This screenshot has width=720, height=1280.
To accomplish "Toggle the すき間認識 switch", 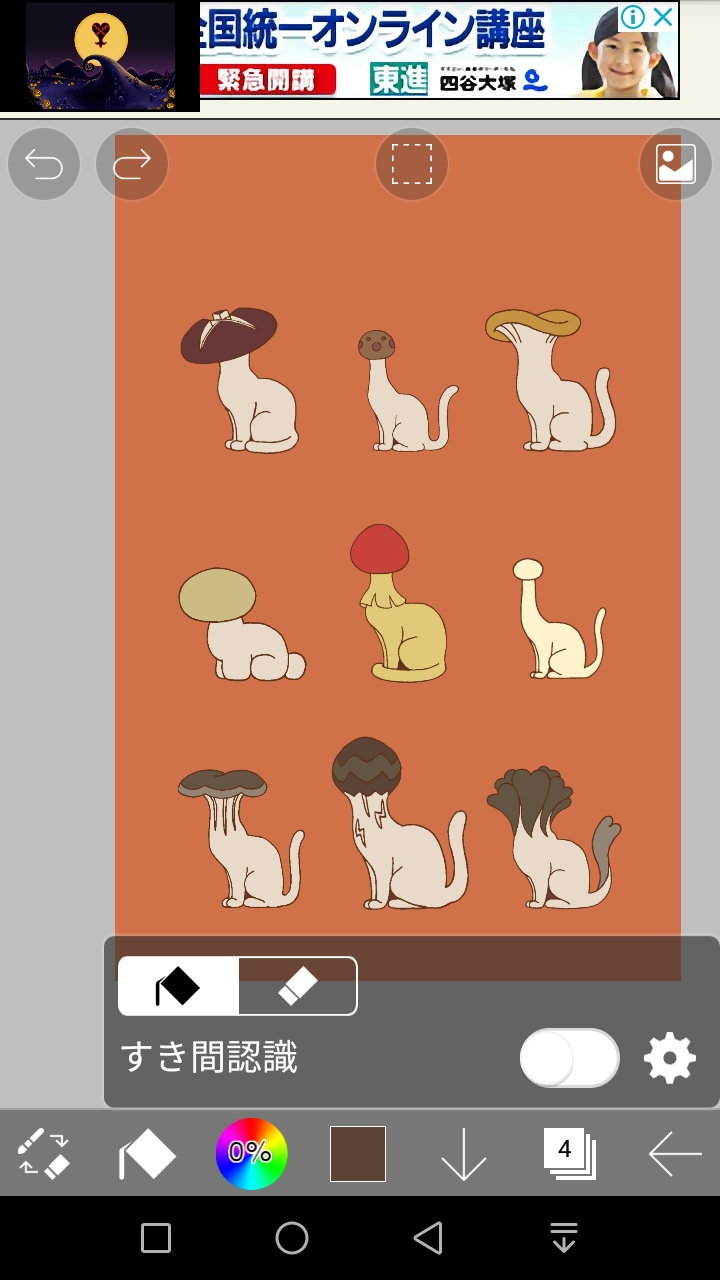I will [x=569, y=1058].
